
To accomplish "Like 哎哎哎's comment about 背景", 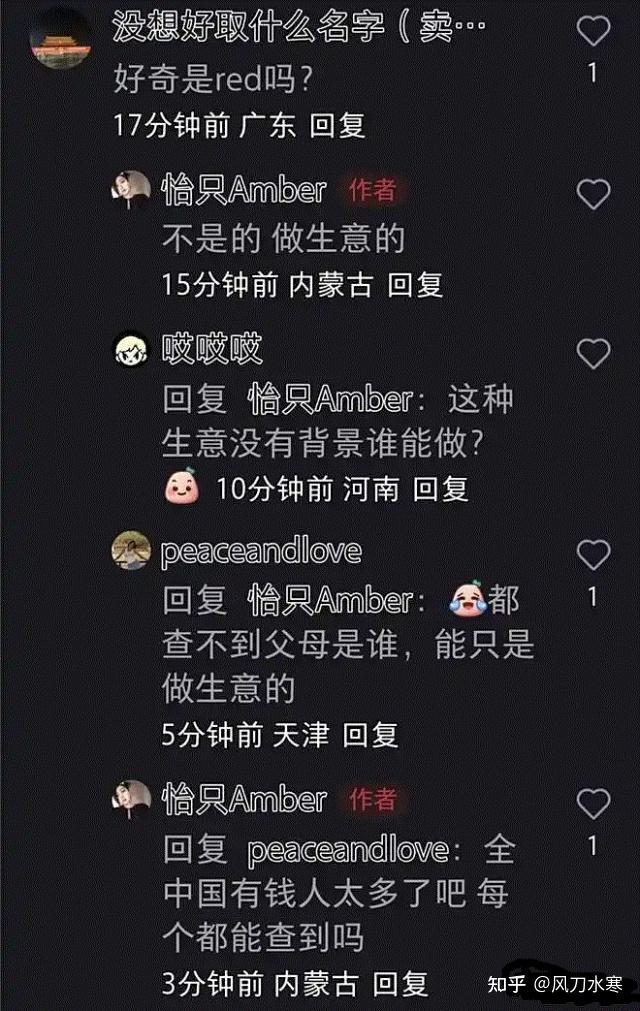I will coord(594,353).
